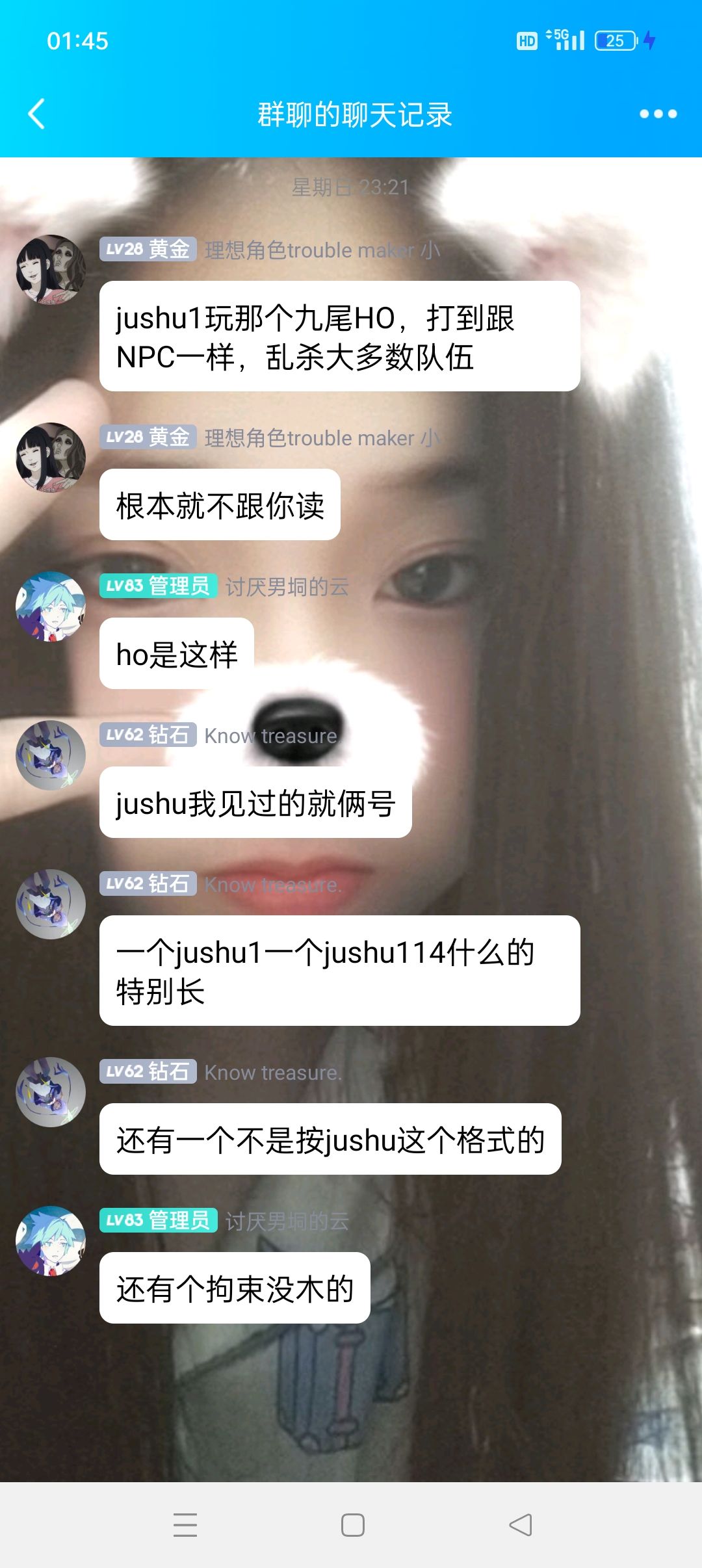The height and width of the screenshot is (1568, 702).
Task: Open the three-dot overflow menu
Action: pyautogui.click(x=658, y=114)
